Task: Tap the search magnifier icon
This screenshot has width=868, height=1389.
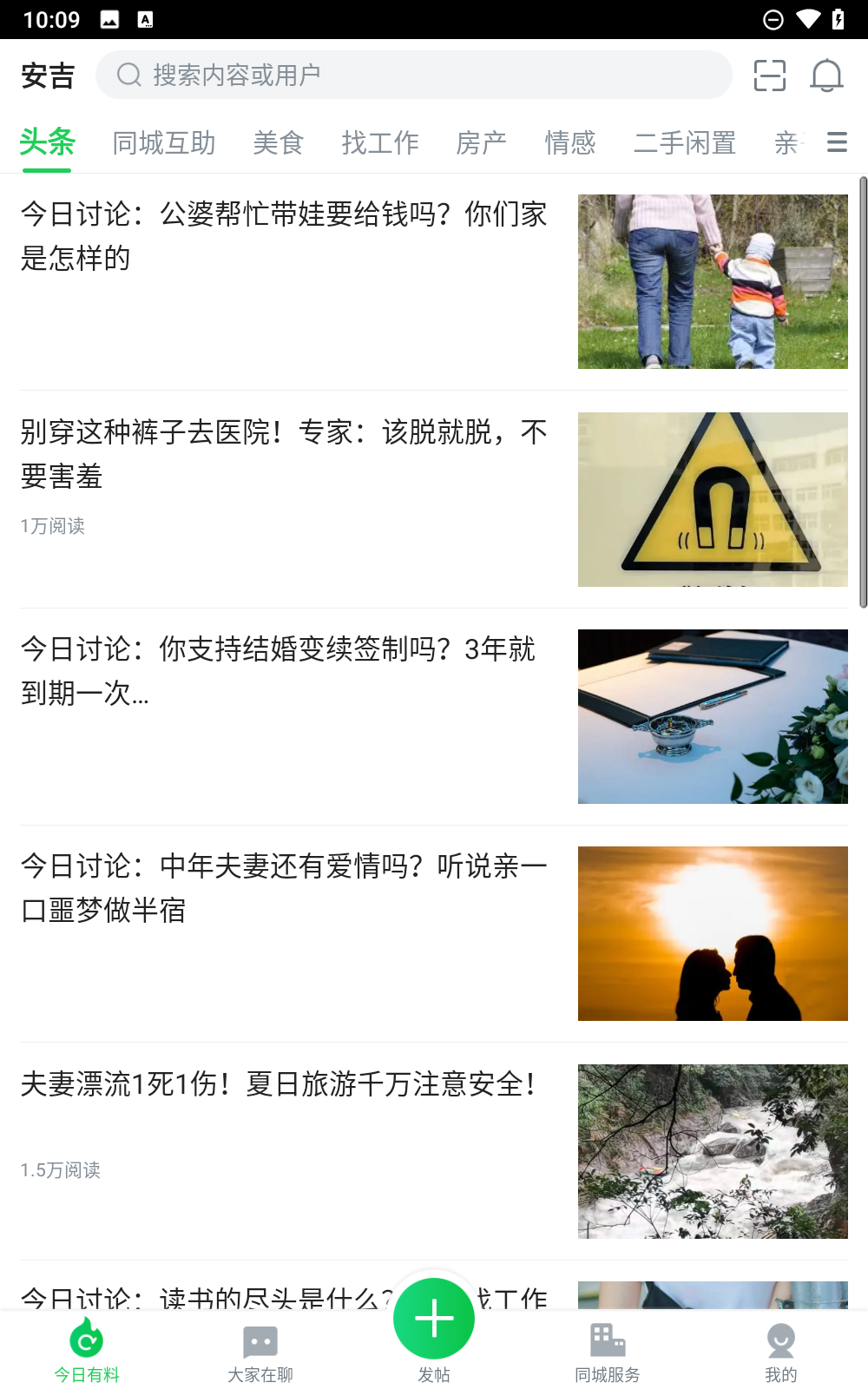Action: 129,74
